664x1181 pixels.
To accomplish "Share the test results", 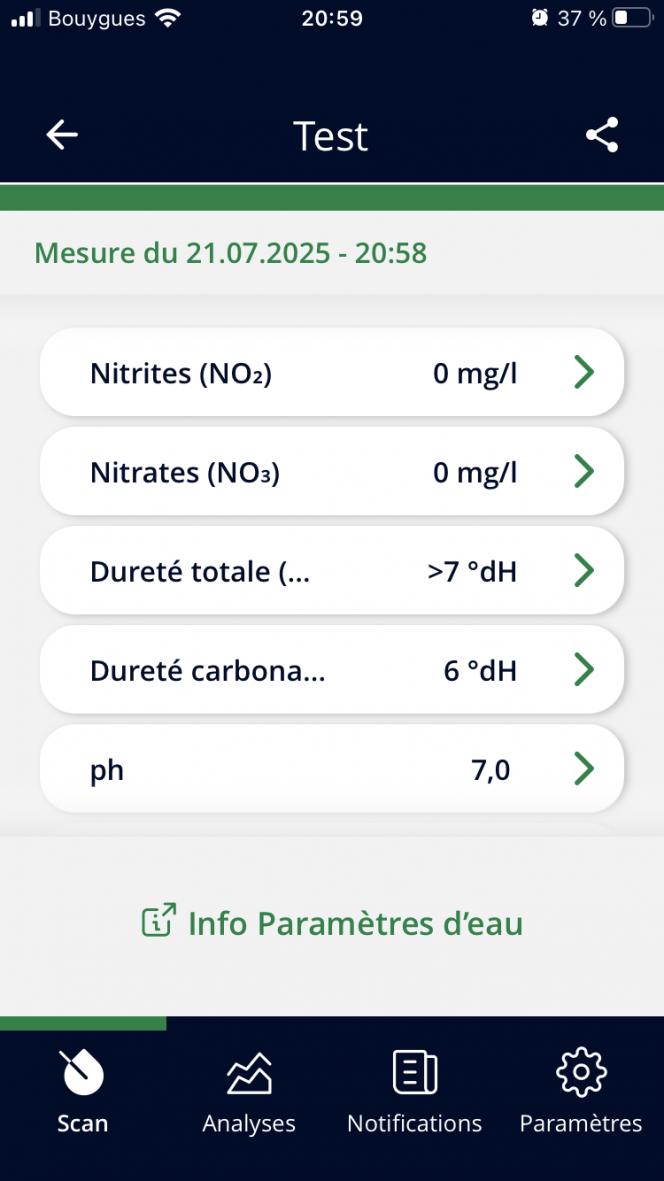I will 602,135.
